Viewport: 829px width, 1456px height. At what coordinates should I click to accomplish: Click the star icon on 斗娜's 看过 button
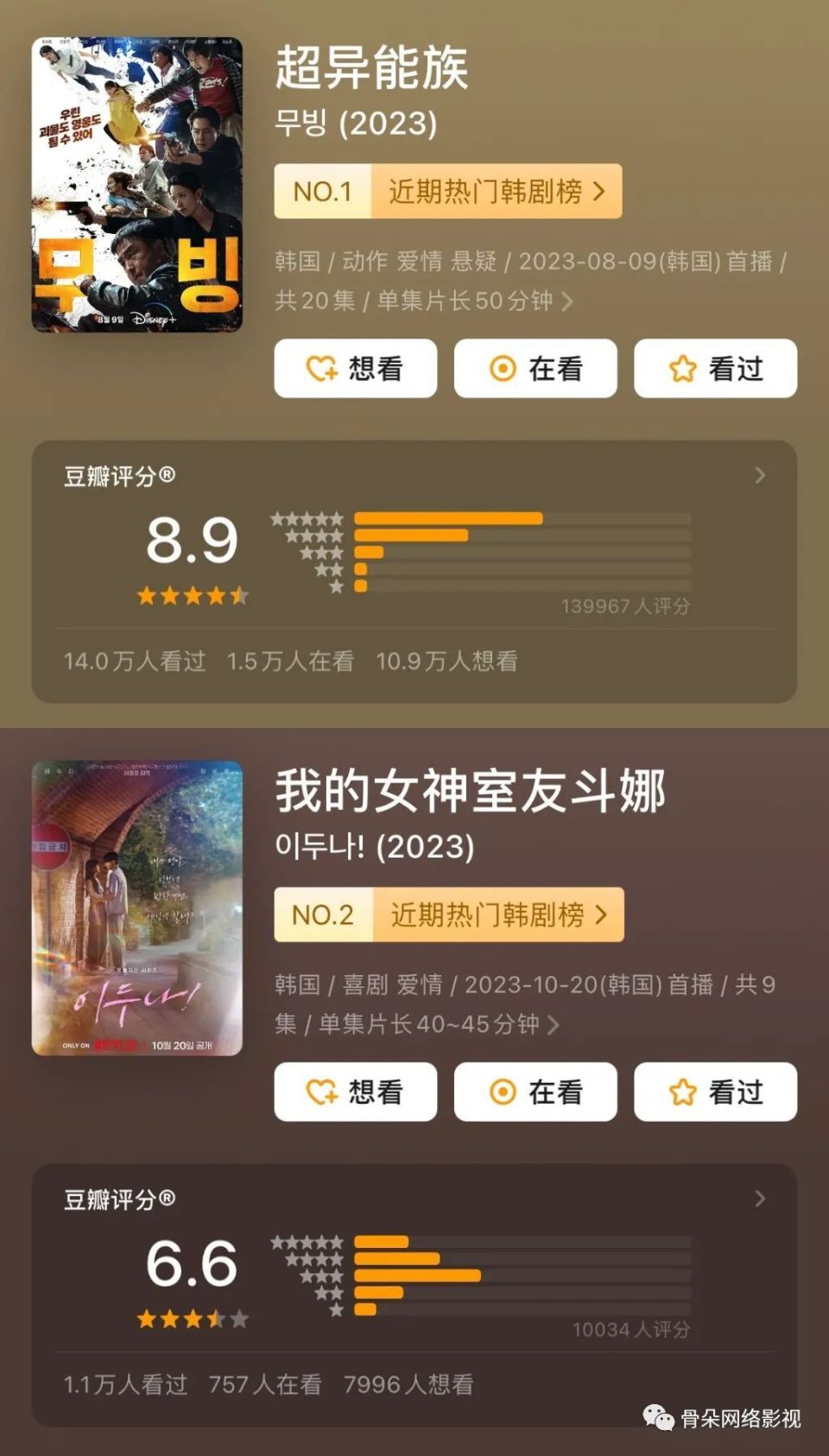pyautogui.click(x=682, y=1092)
